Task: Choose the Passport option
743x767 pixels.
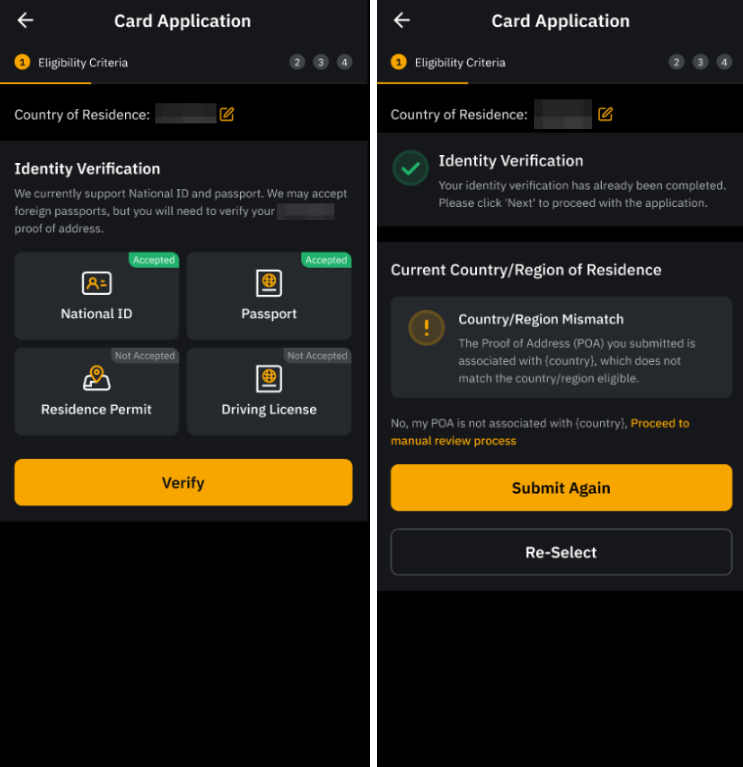Action: (x=269, y=296)
